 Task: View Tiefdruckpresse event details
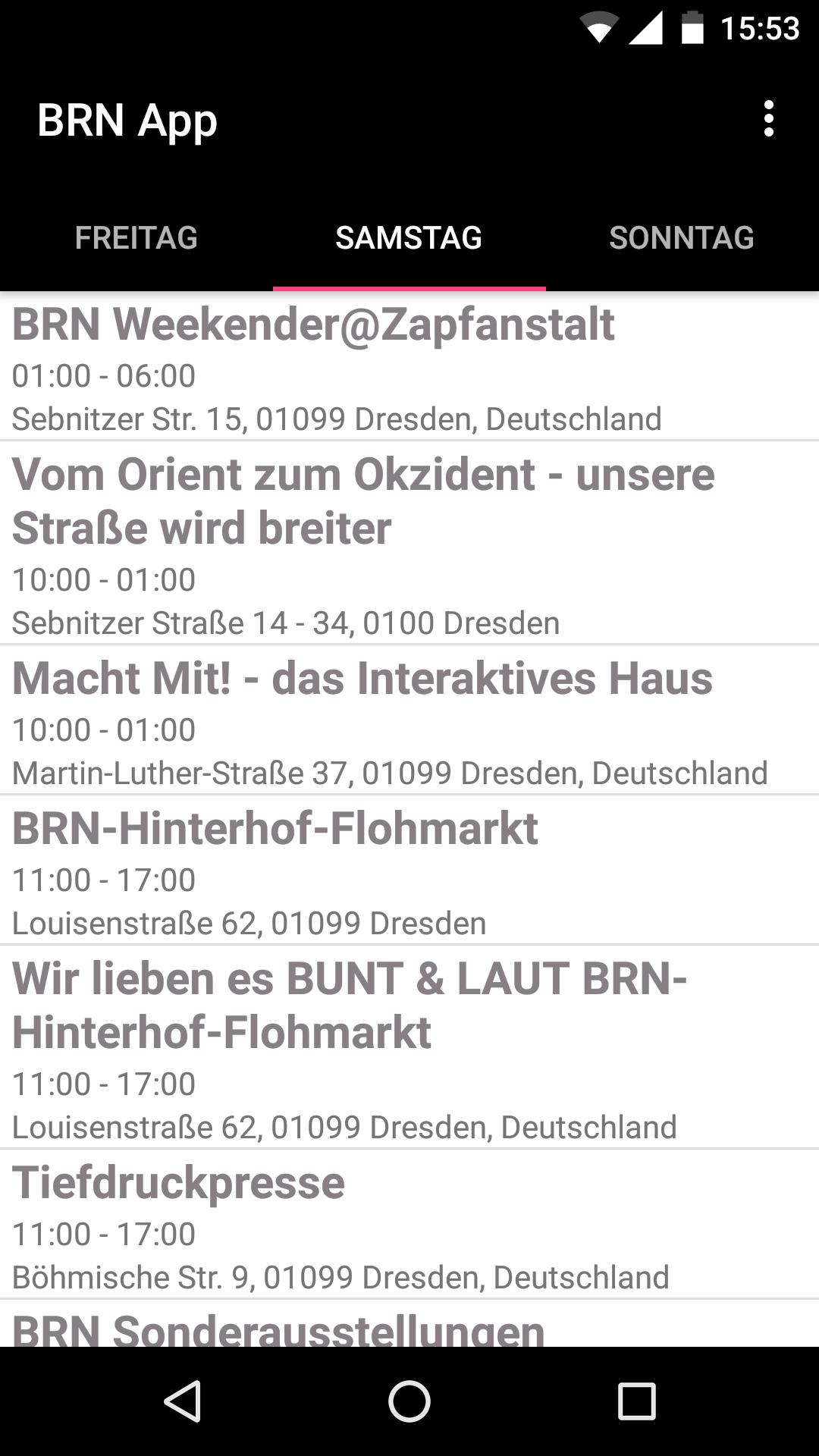pos(409,1225)
